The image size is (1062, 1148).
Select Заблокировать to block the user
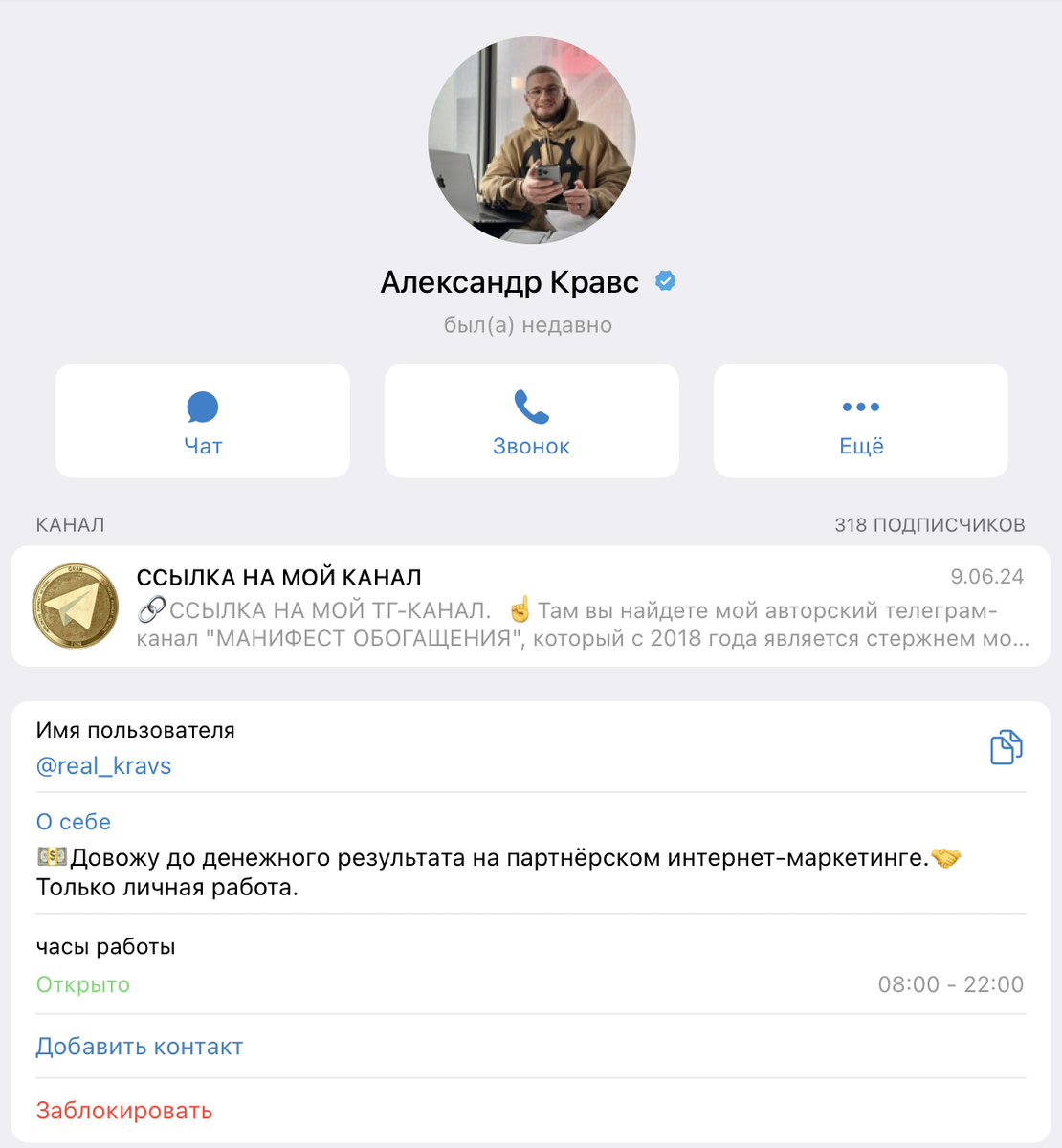(123, 1110)
